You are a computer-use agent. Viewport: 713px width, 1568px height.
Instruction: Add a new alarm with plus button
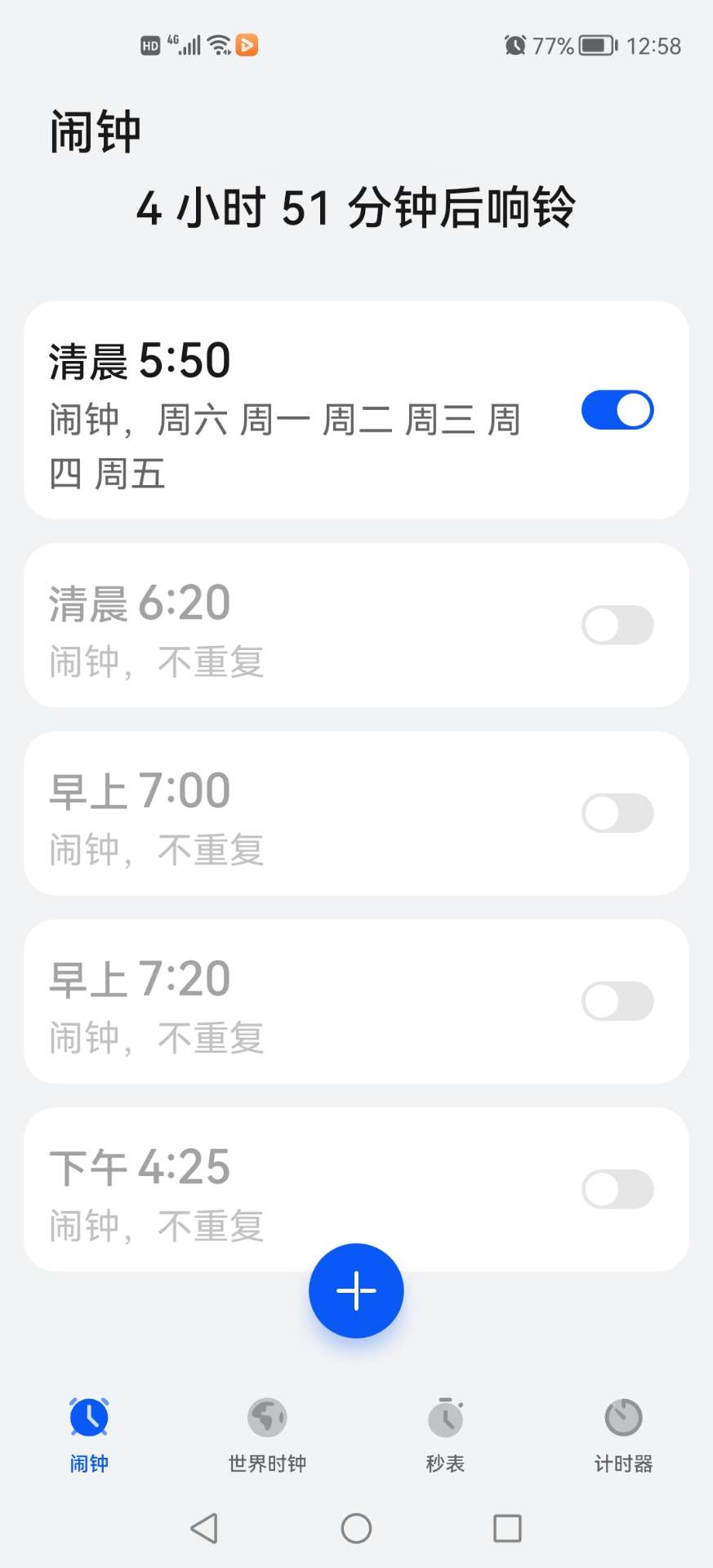(356, 1291)
